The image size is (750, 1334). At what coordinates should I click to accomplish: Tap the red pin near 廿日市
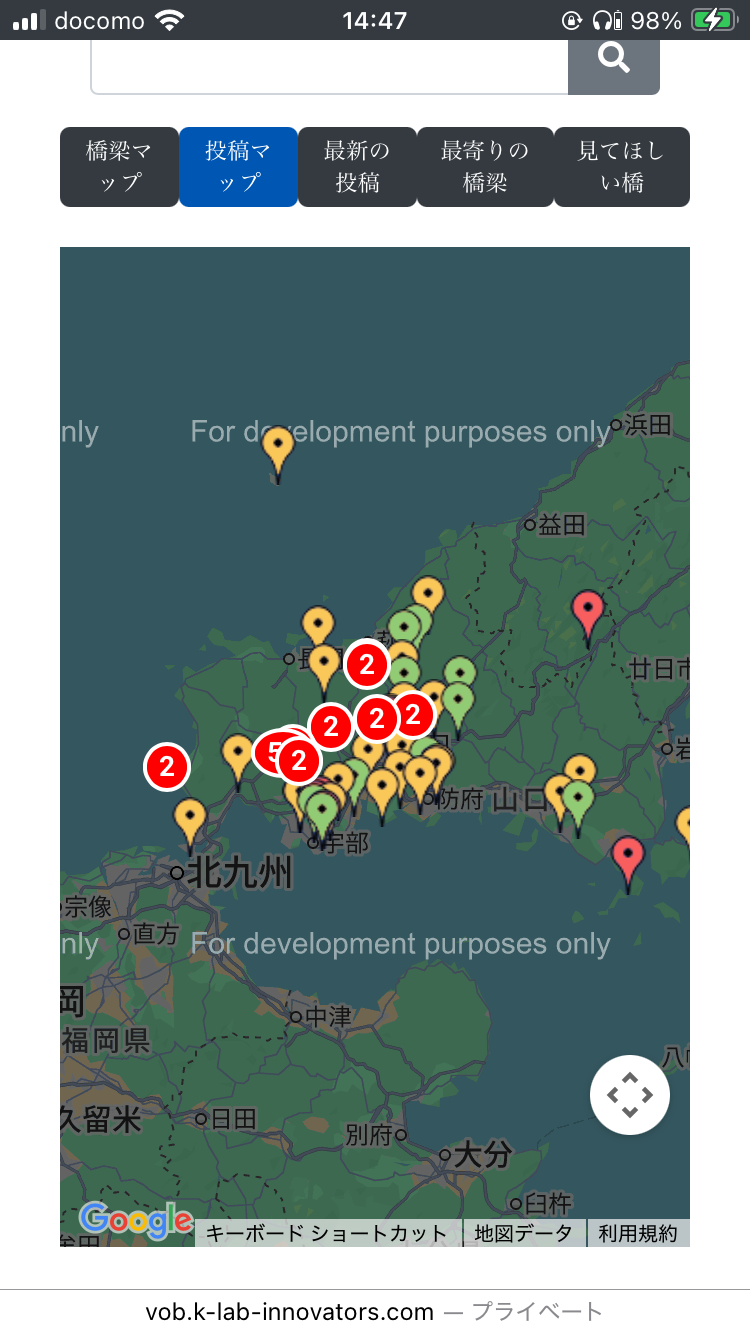click(x=588, y=614)
